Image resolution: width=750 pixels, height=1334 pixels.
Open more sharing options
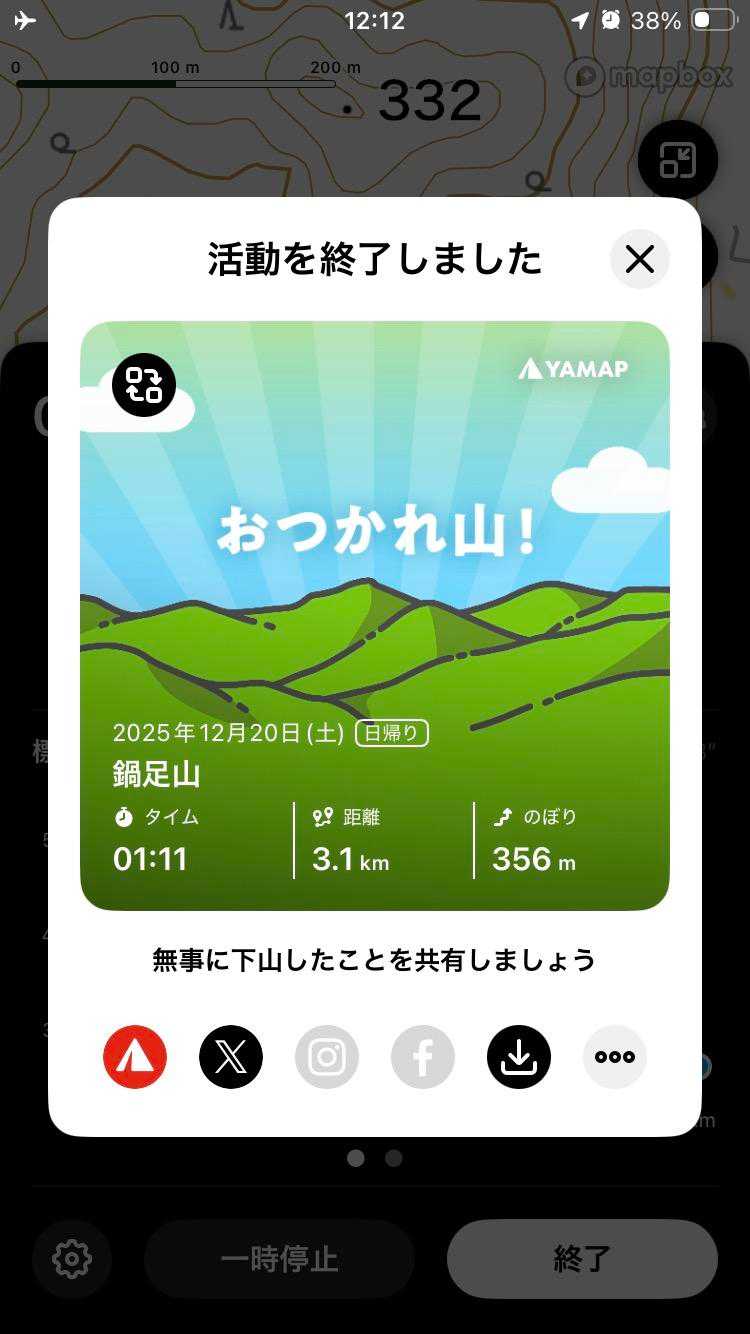pos(615,1057)
